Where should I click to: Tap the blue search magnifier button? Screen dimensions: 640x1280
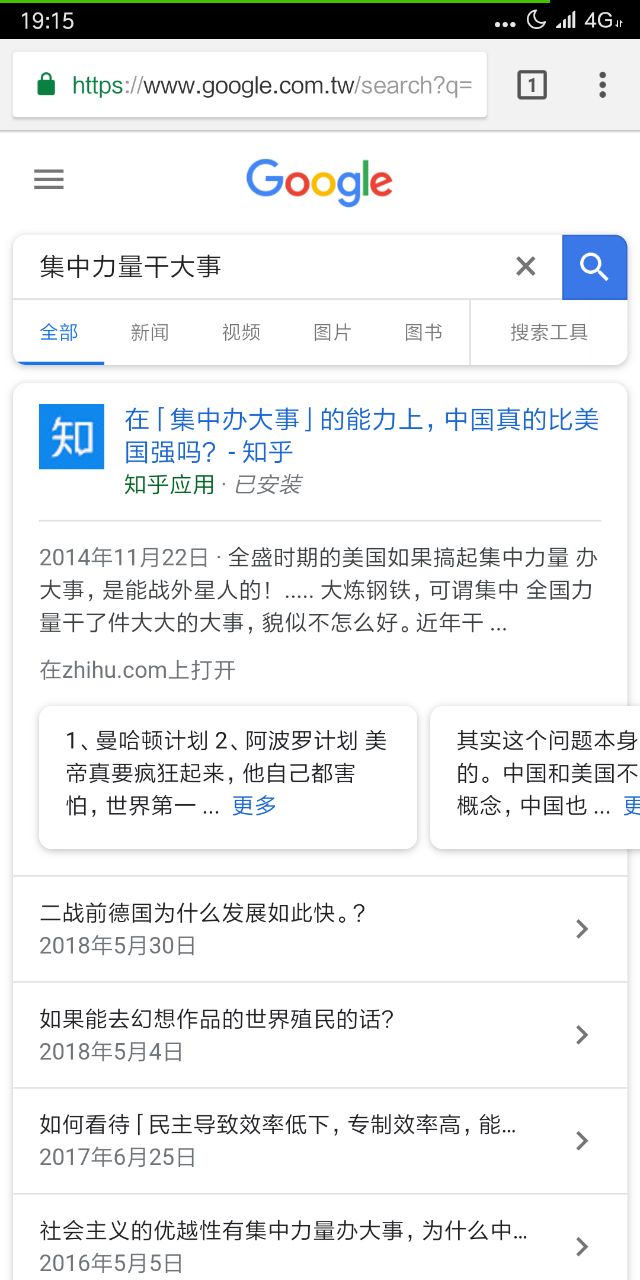point(594,267)
